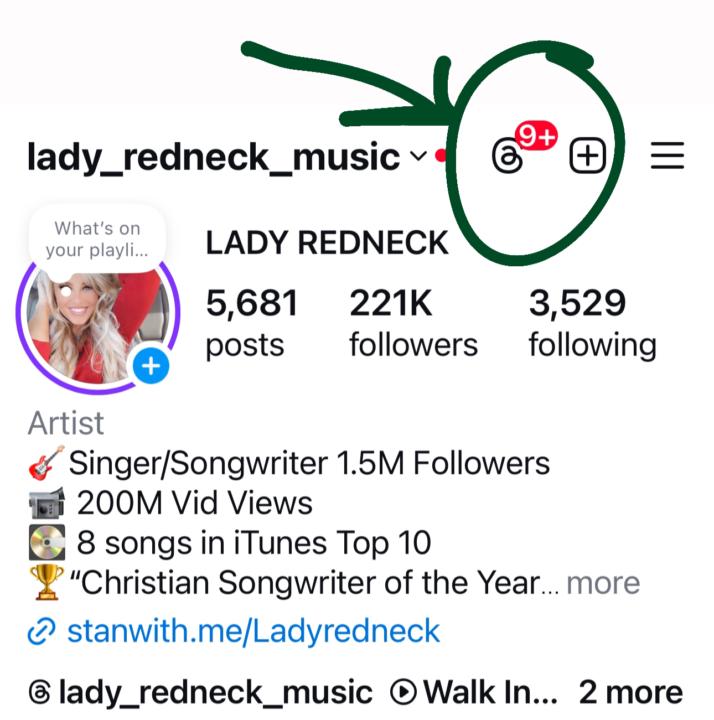714x720 pixels.
Task: Expand bio with more
Action: 603,582
